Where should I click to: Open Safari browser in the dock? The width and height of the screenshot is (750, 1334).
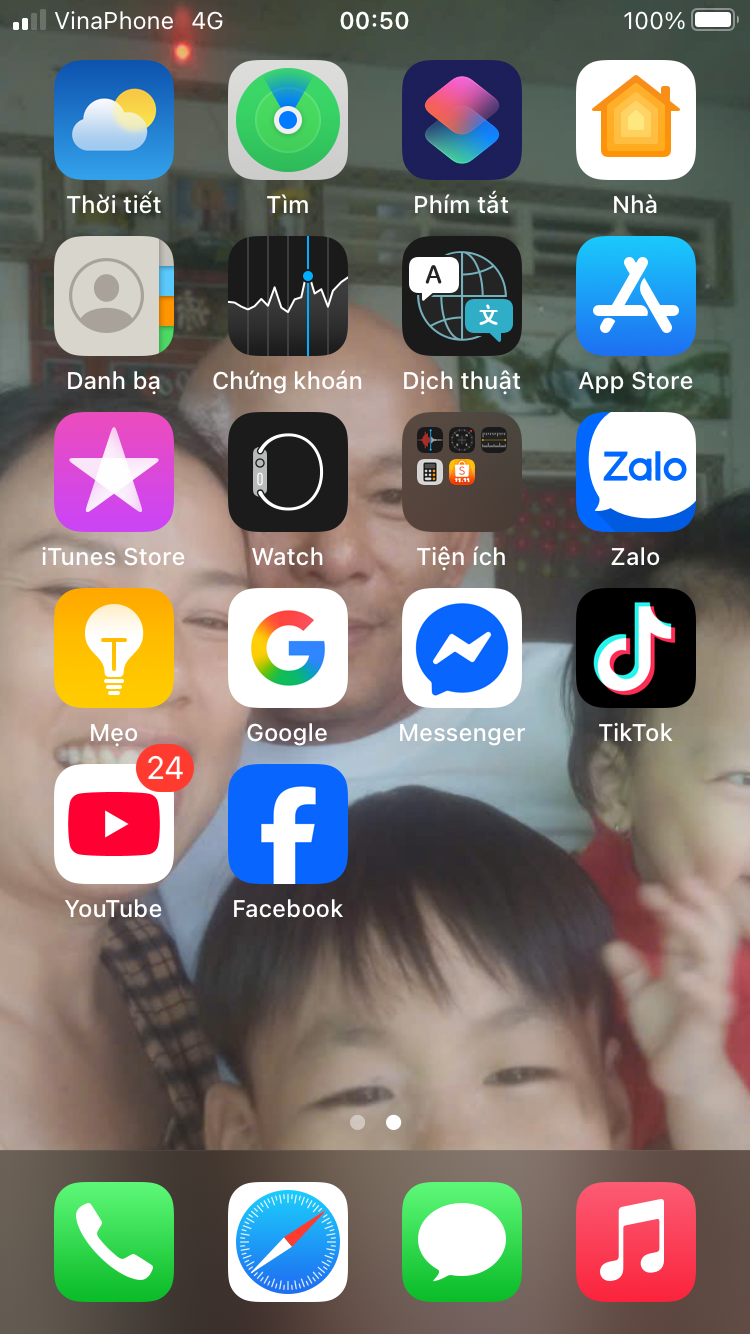[288, 1242]
